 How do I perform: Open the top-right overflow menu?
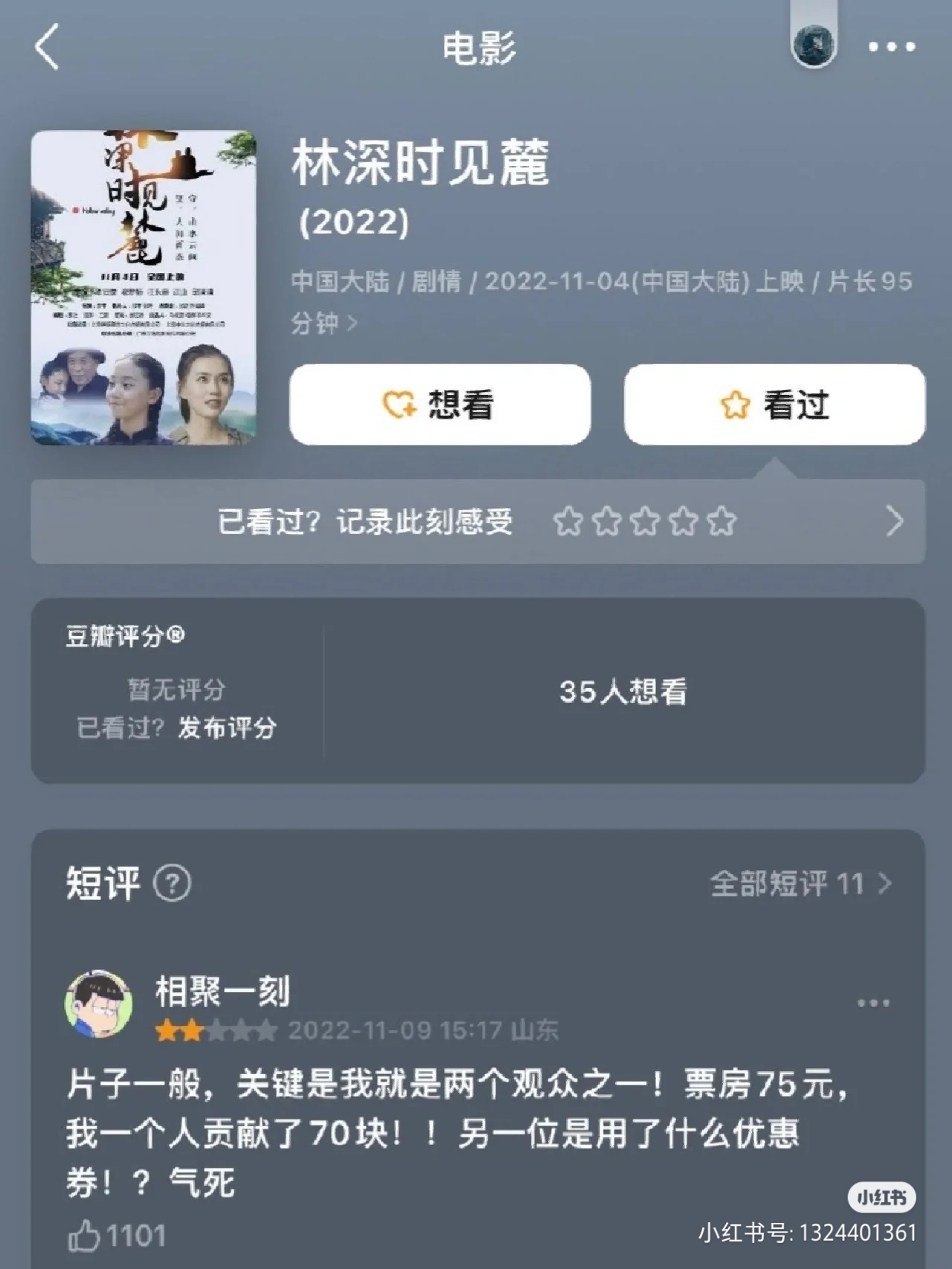(891, 47)
